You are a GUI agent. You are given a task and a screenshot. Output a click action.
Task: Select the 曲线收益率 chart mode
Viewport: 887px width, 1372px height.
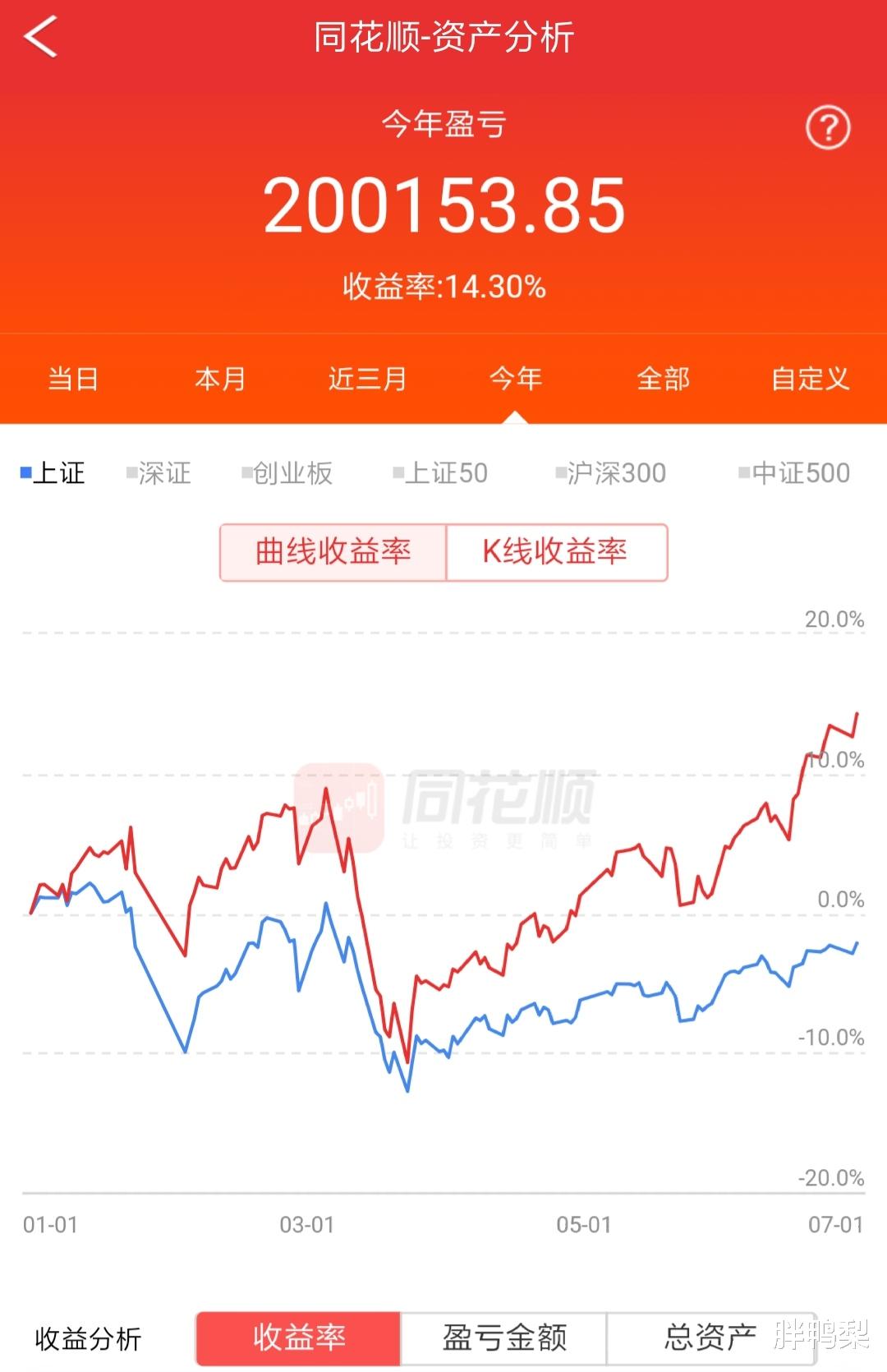click(332, 553)
